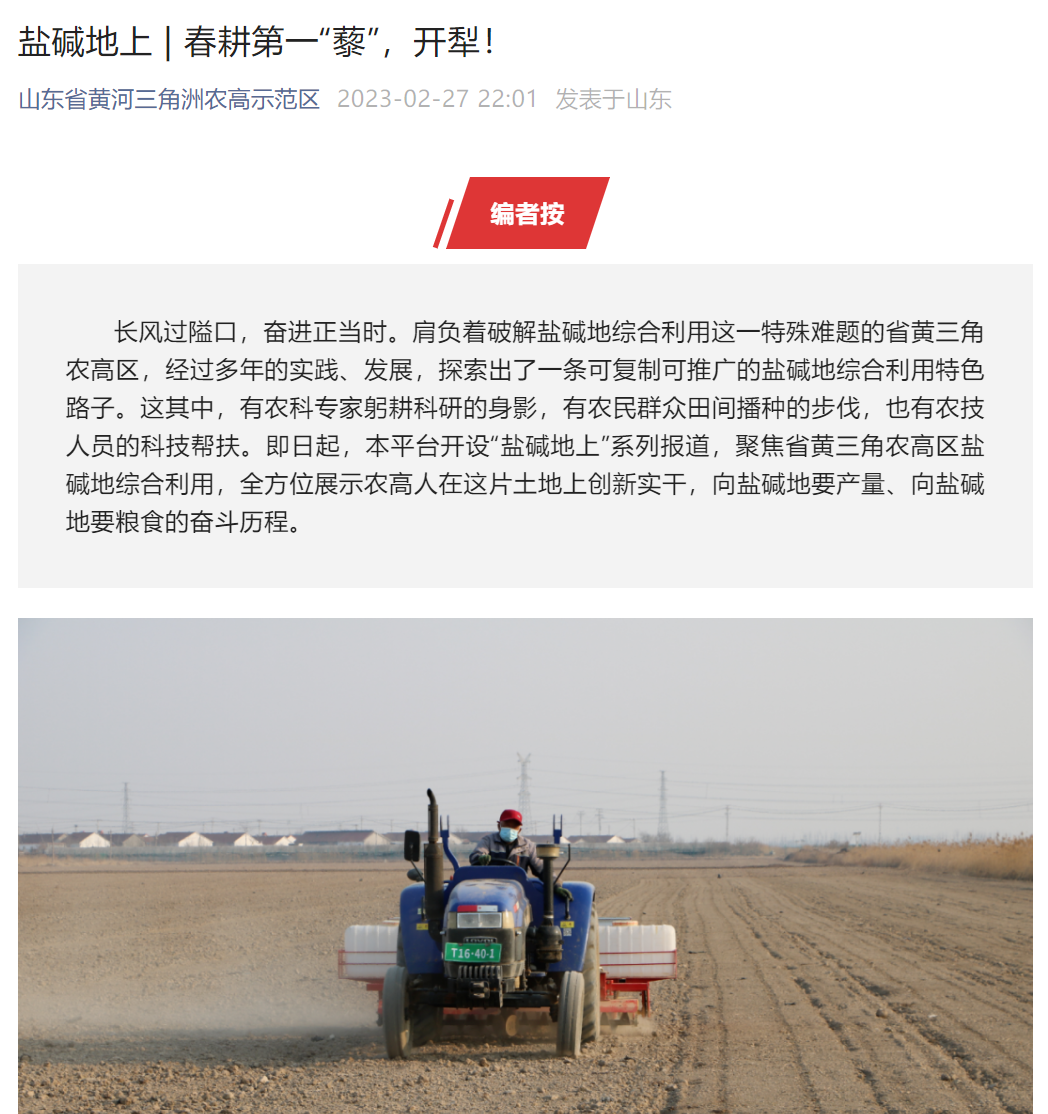Open the 山东省黄河三角洲农高示范区 account link
The height and width of the screenshot is (1114, 1048).
tap(169, 99)
